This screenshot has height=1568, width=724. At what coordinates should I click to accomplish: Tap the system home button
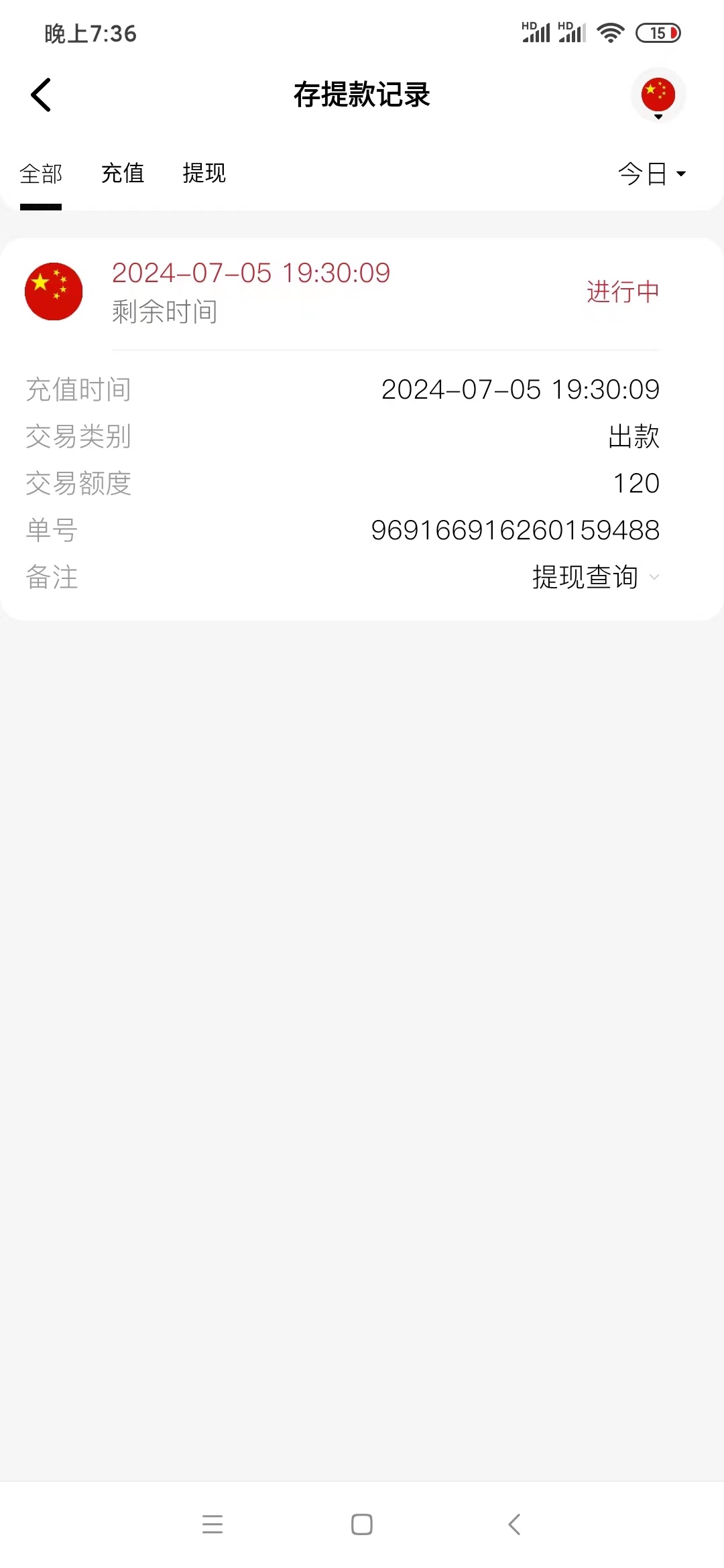point(362,1524)
